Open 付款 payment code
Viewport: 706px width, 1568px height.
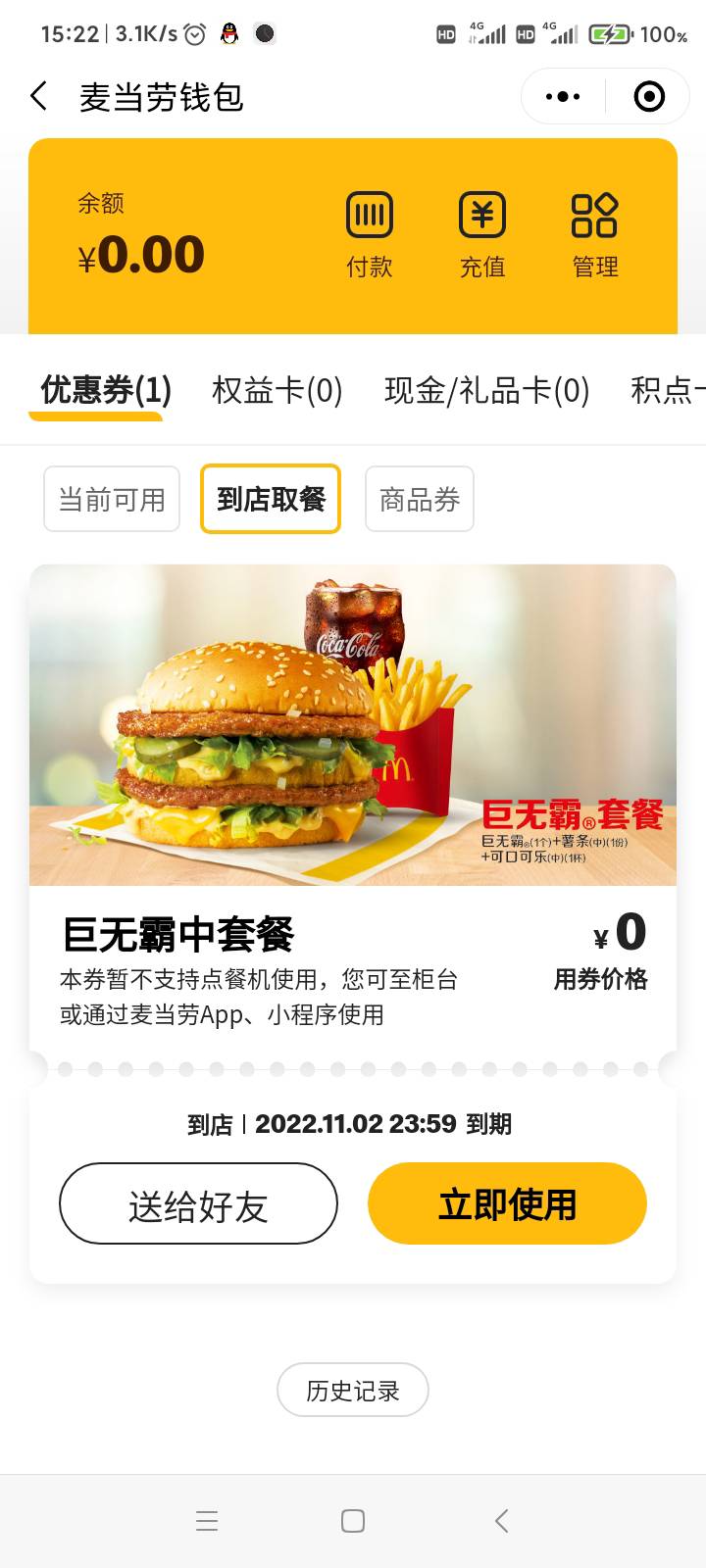370,234
